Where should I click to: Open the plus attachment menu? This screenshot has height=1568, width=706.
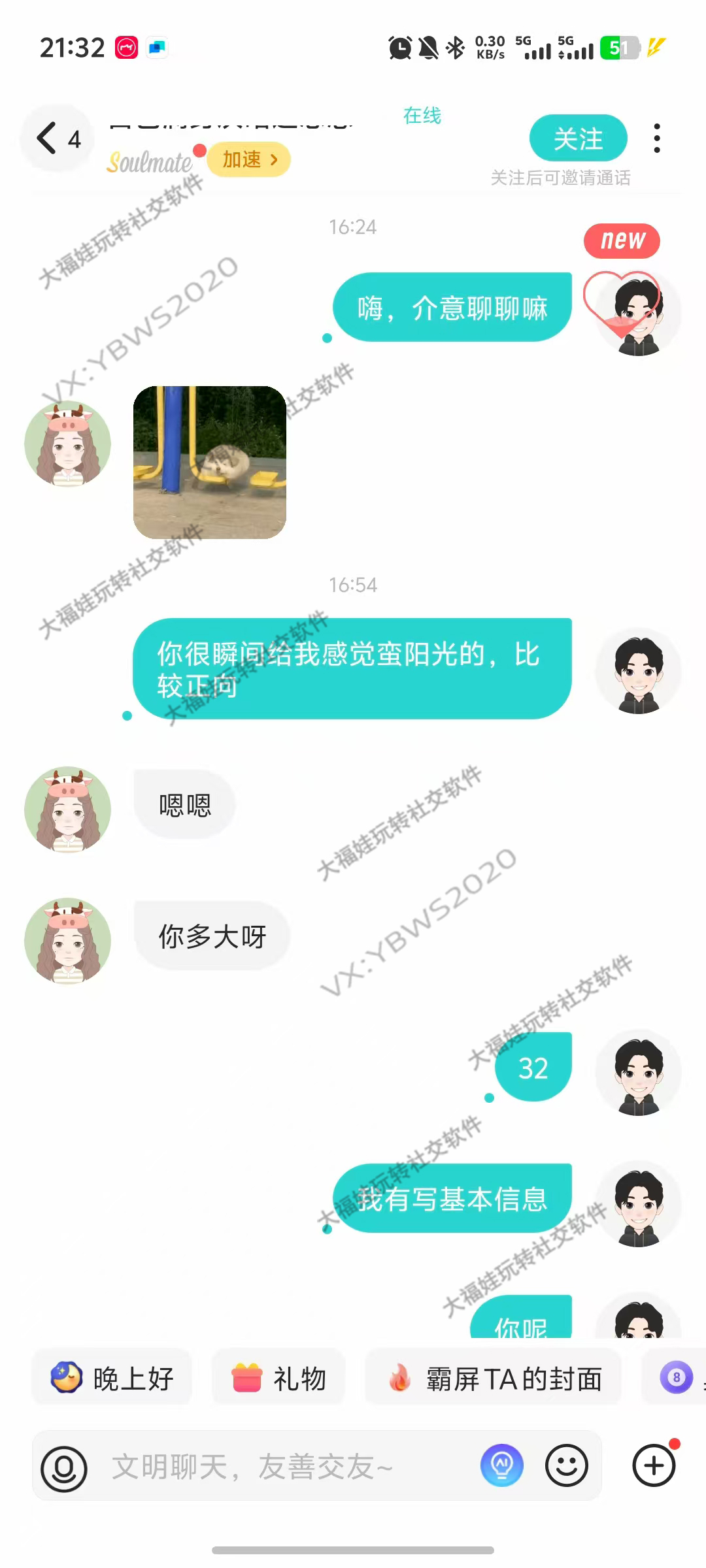(653, 1465)
